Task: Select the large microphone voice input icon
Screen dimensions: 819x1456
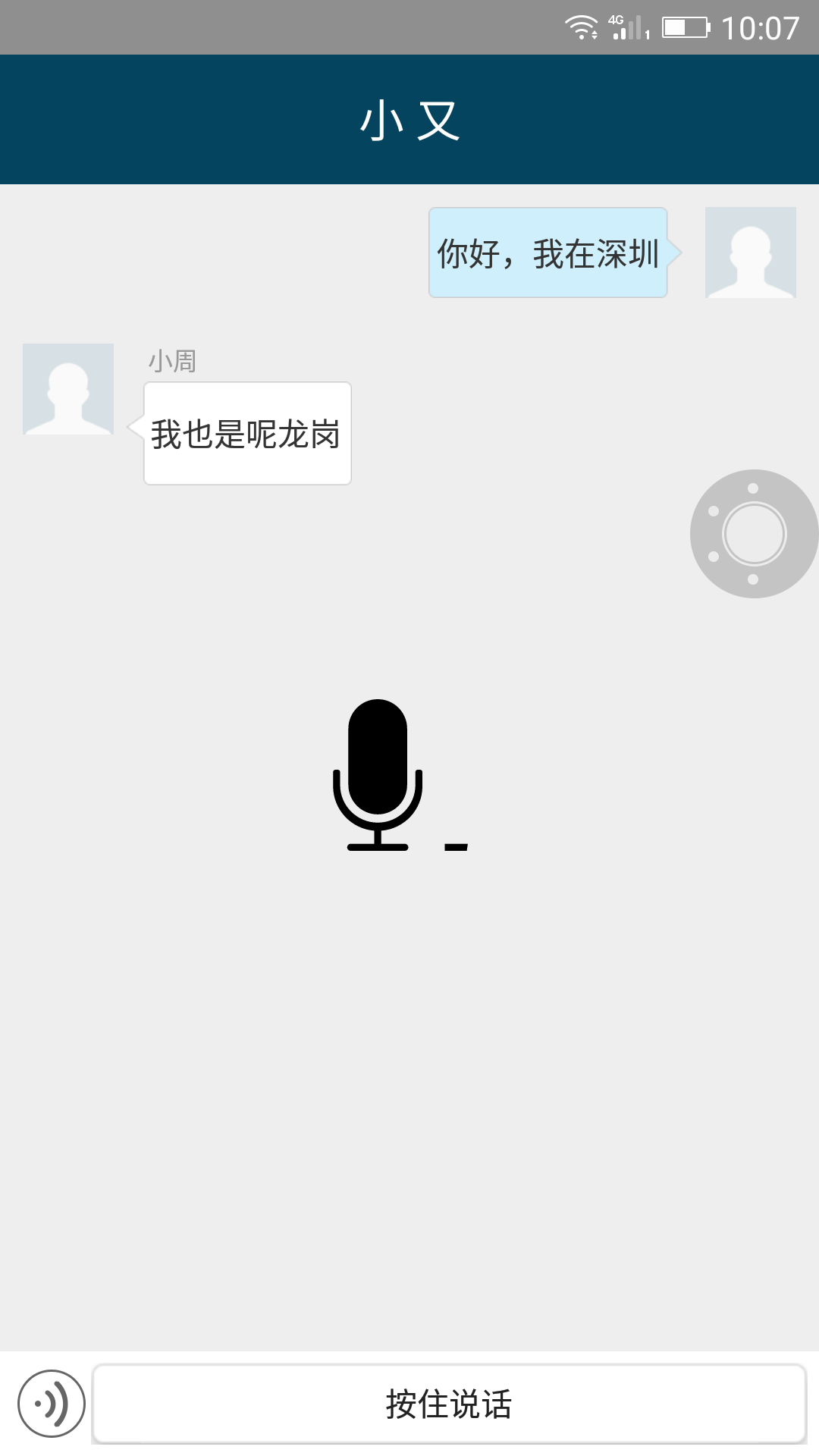Action: 377,773
